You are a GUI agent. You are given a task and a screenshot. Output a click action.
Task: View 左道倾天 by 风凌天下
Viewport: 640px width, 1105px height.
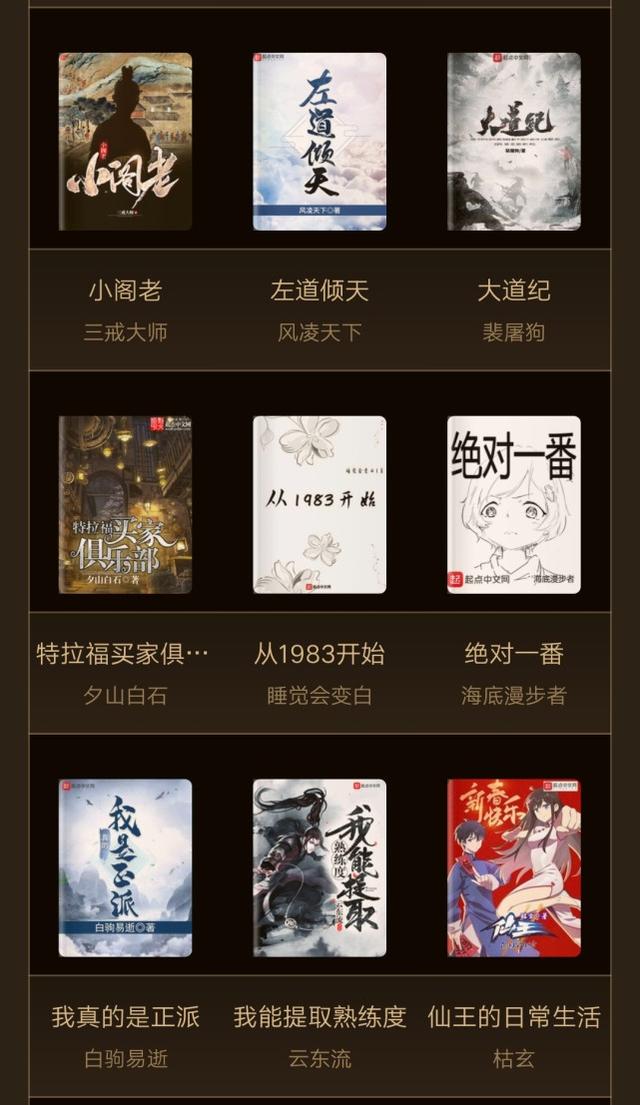(319, 142)
